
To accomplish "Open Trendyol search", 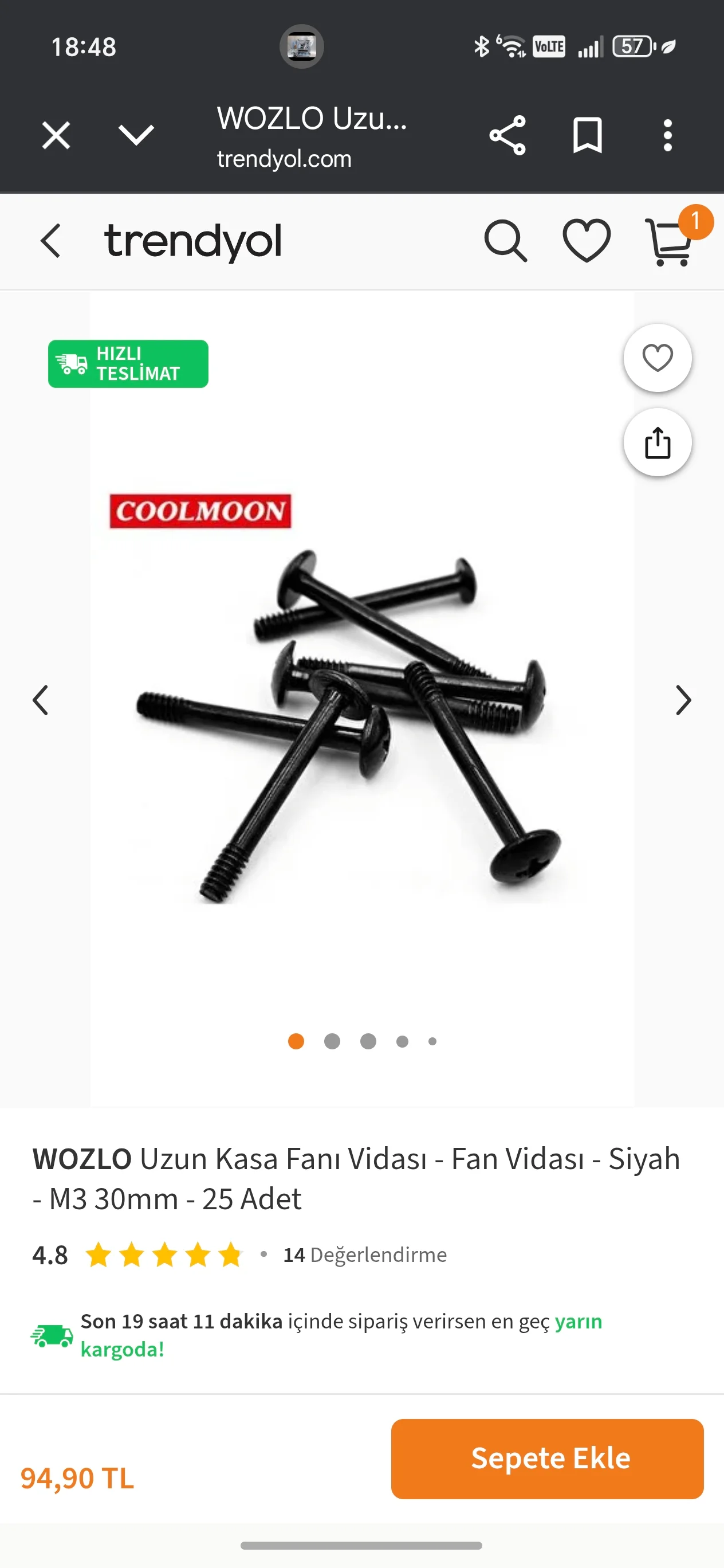I will pyautogui.click(x=505, y=241).
